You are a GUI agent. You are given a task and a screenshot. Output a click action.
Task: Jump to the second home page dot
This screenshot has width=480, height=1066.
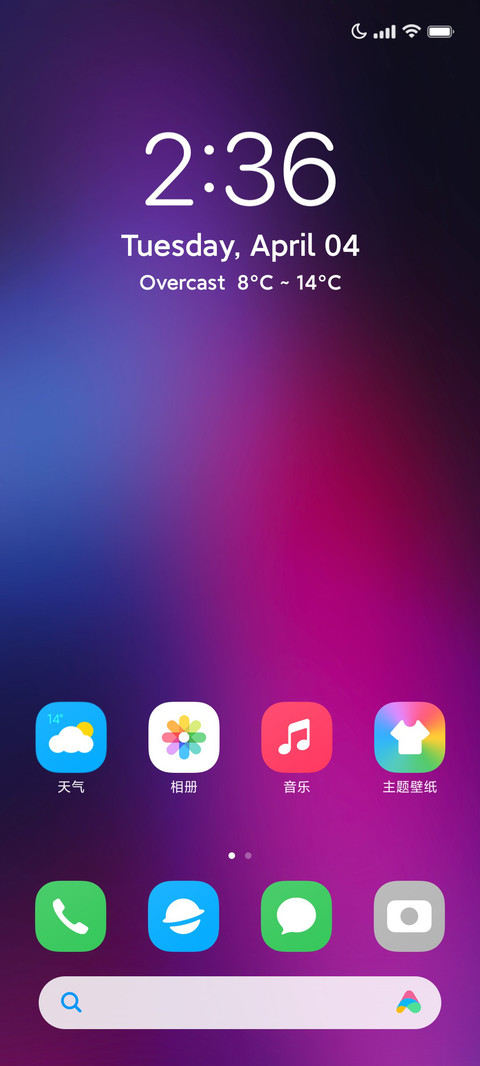tap(248, 855)
